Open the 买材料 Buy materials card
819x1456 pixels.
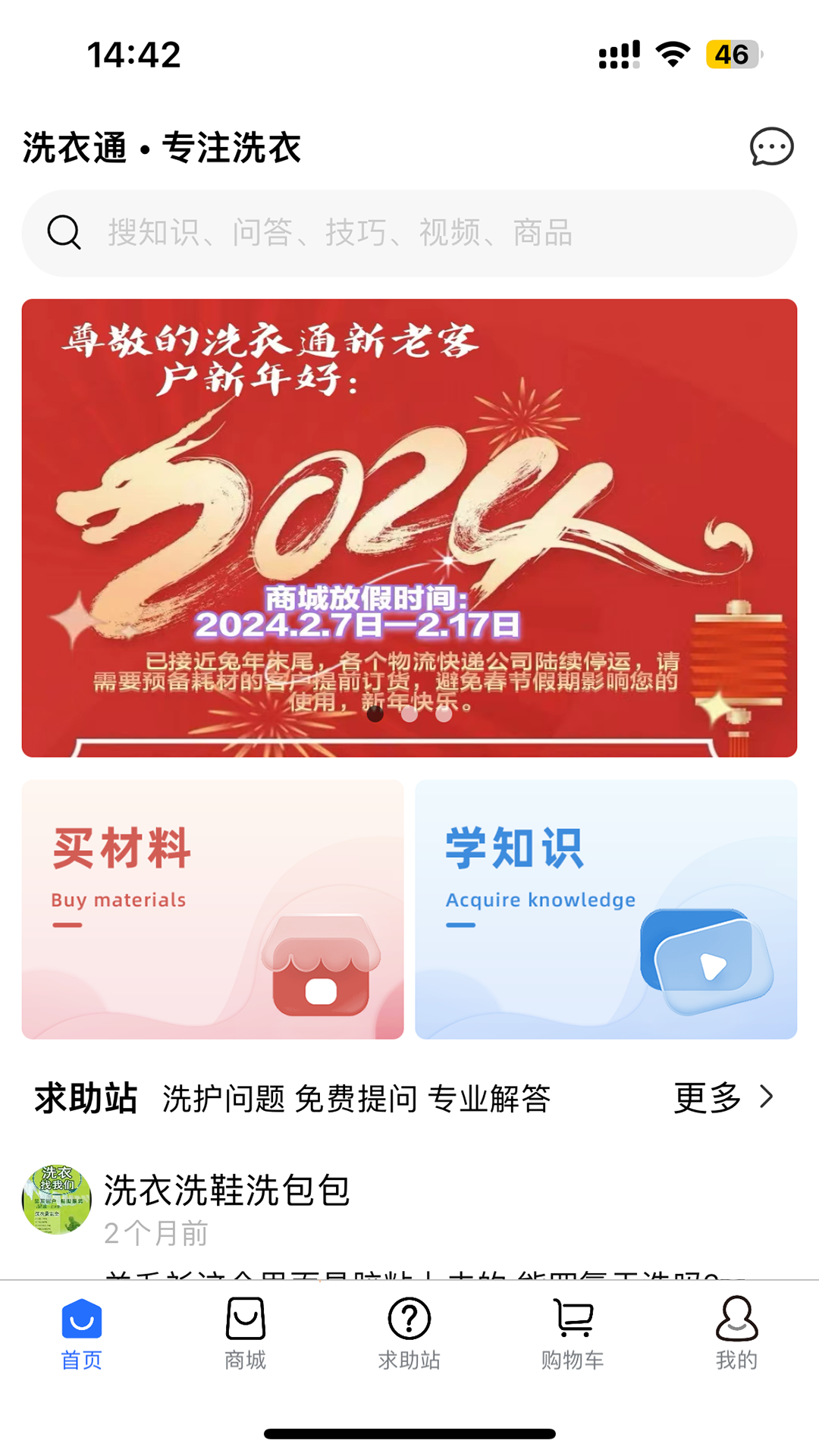click(x=212, y=909)
